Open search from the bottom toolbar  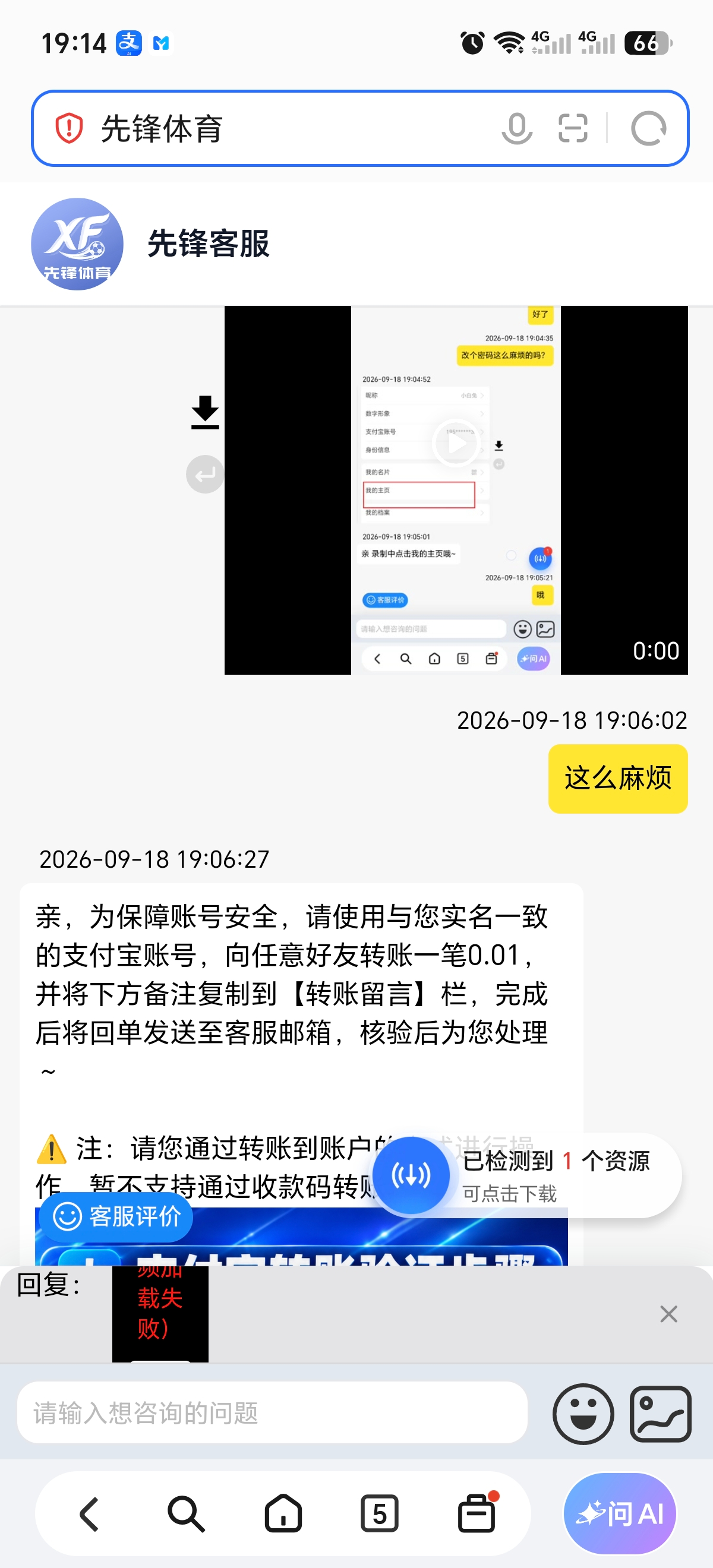click(186, 1514)
